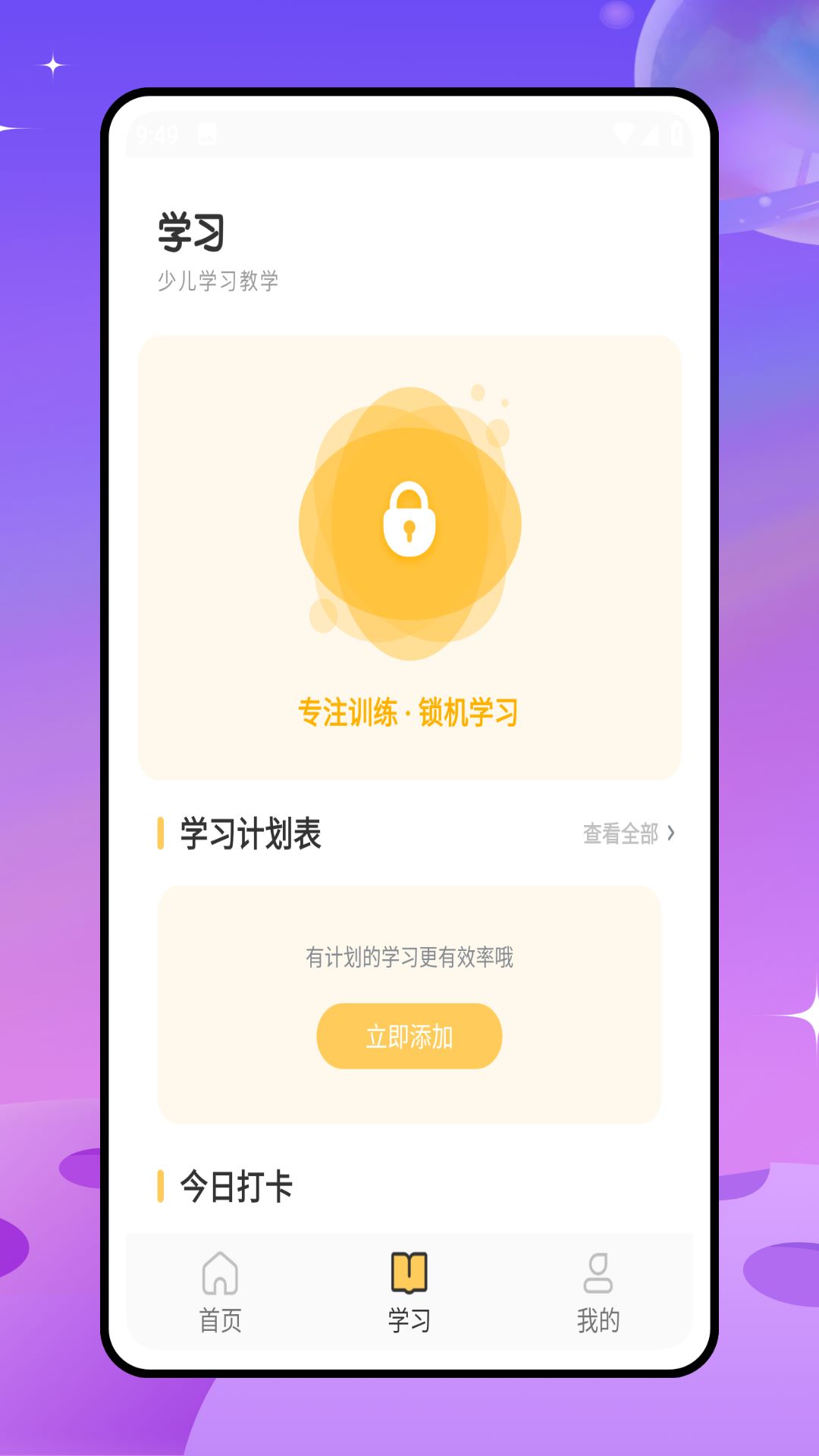Tap the 立即添加 button
This screenshot has height=1456, width=819.
click(409, 1036)
